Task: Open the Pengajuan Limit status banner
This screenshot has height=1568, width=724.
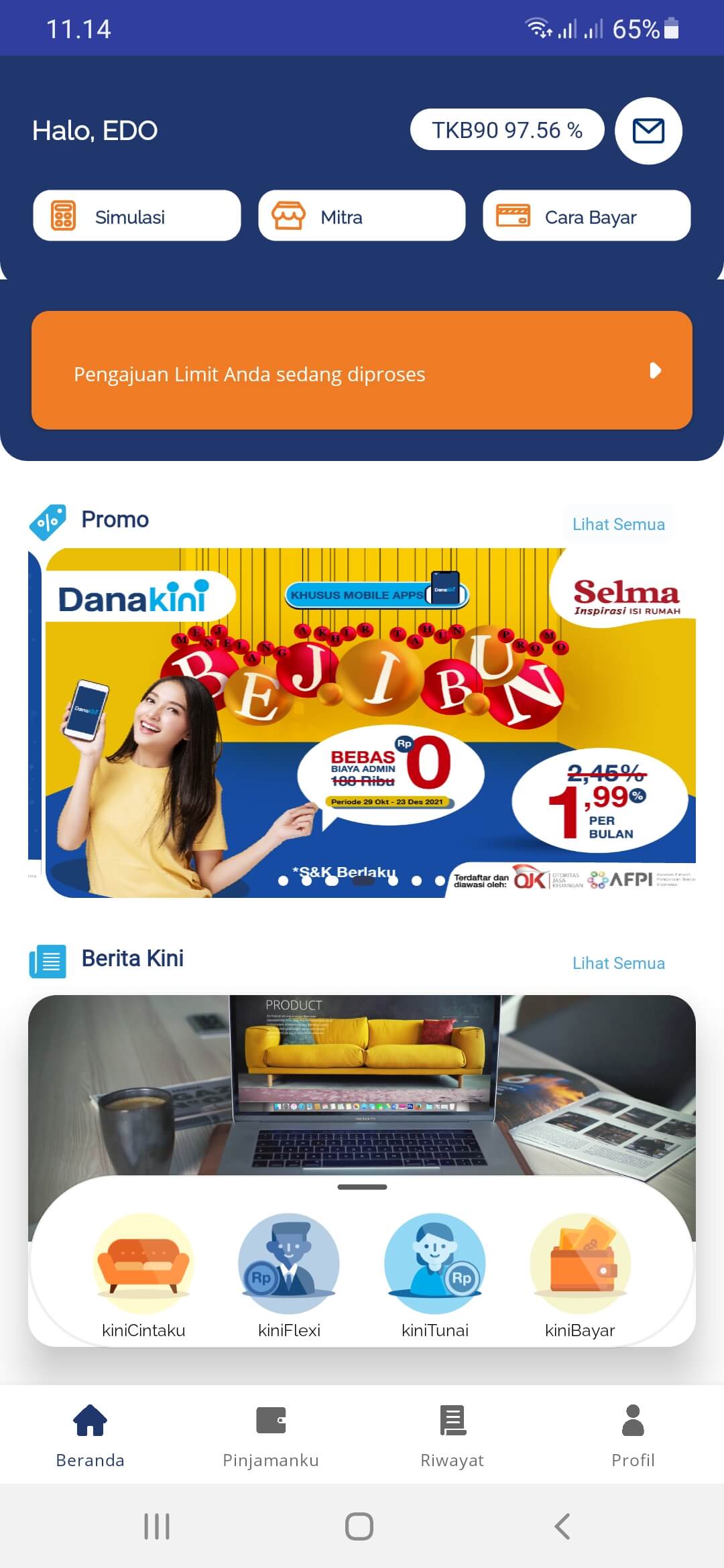Action: pos(361,370)
